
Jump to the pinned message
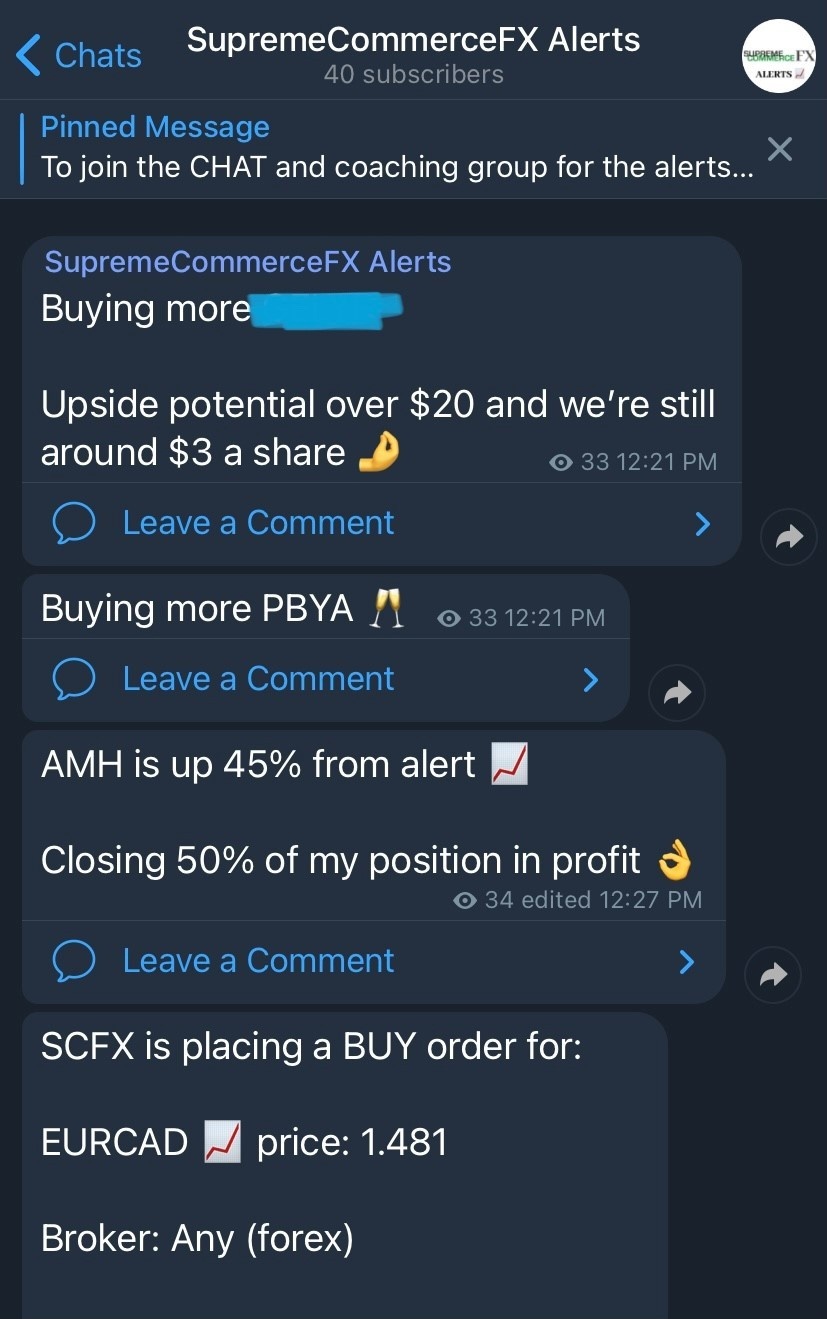tap(390, 148)
